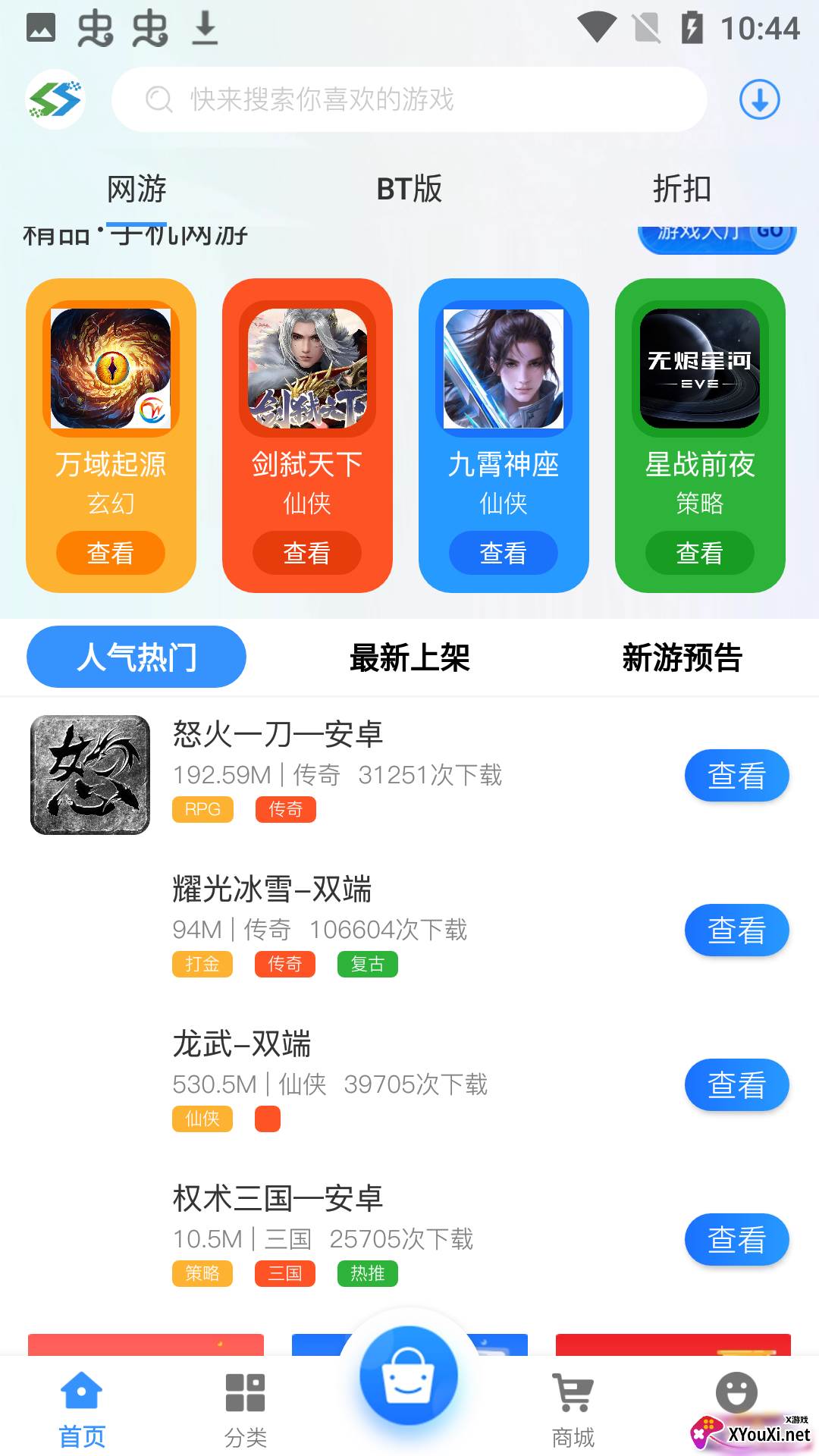Show the 新游预告 list
This screenshot has height=1456, width=819.
[682, 657]
